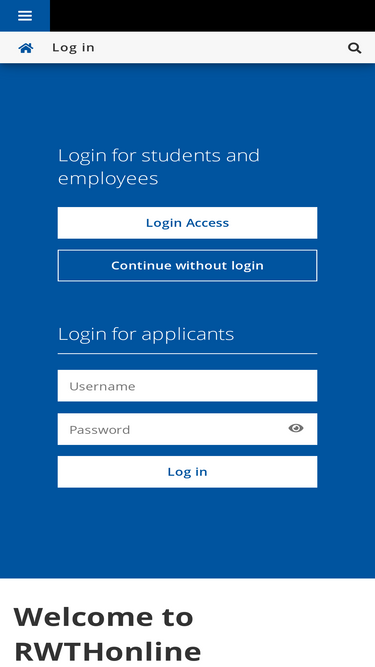The width and height of the screenshot is (375, 667).
Task: Focus the Username field
Action: click(188, 386)
